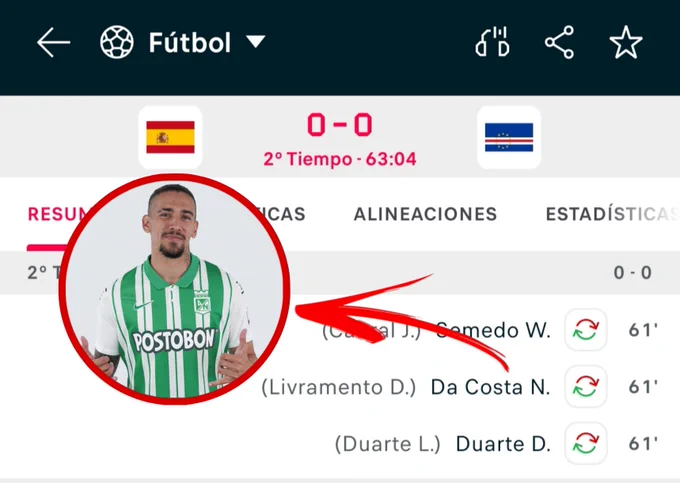Share this match
This screenshot has width=680, height=483.
(559, 42)
